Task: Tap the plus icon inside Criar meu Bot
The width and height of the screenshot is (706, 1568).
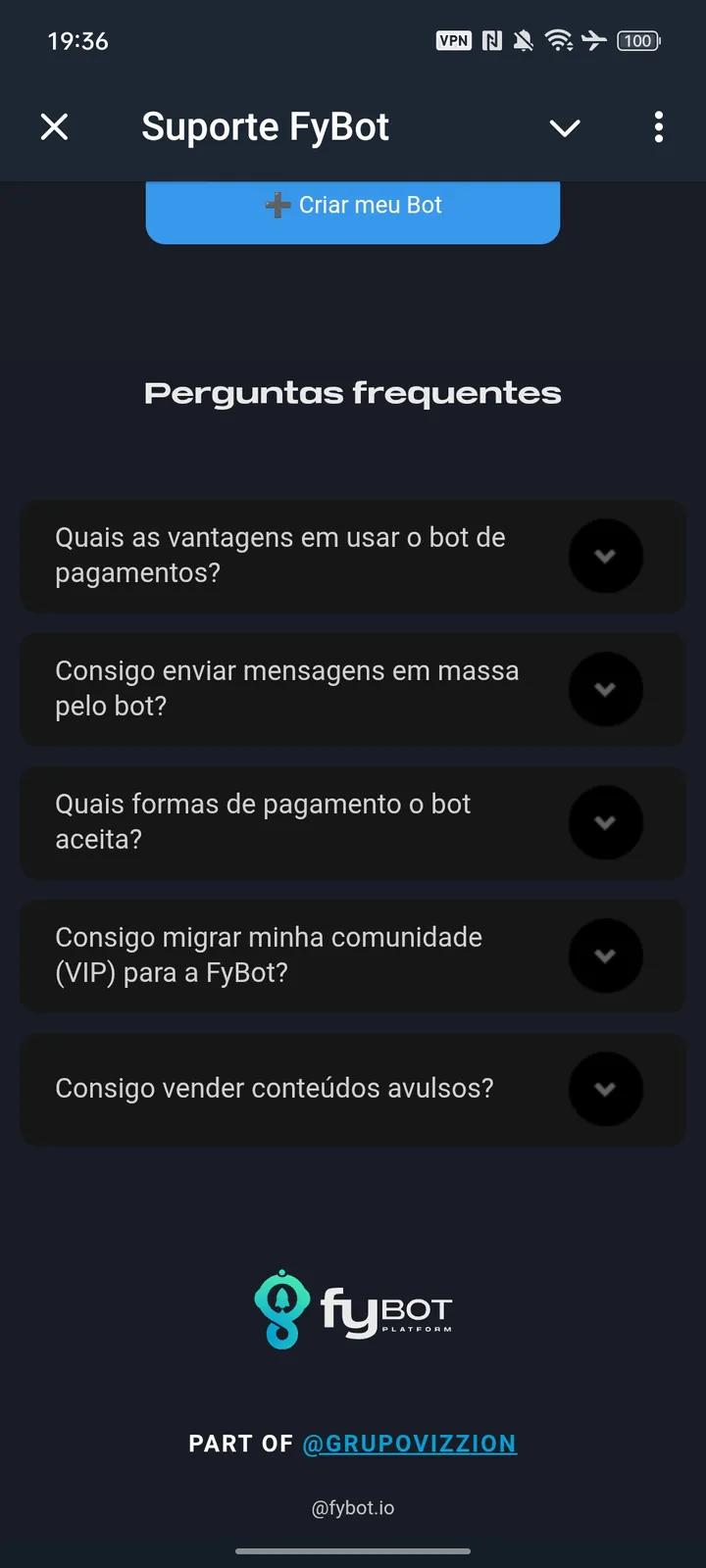Action: [x=276, y=205]
